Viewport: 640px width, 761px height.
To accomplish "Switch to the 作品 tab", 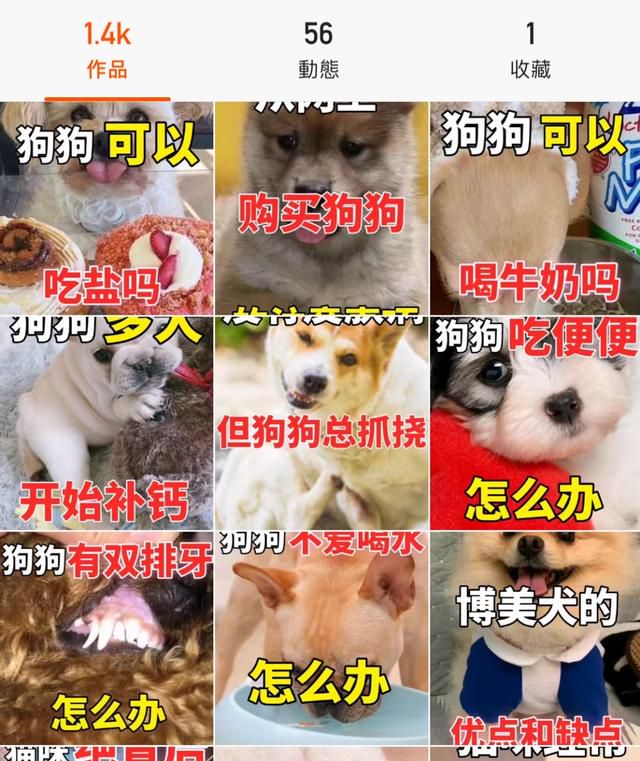I will 106,50.
